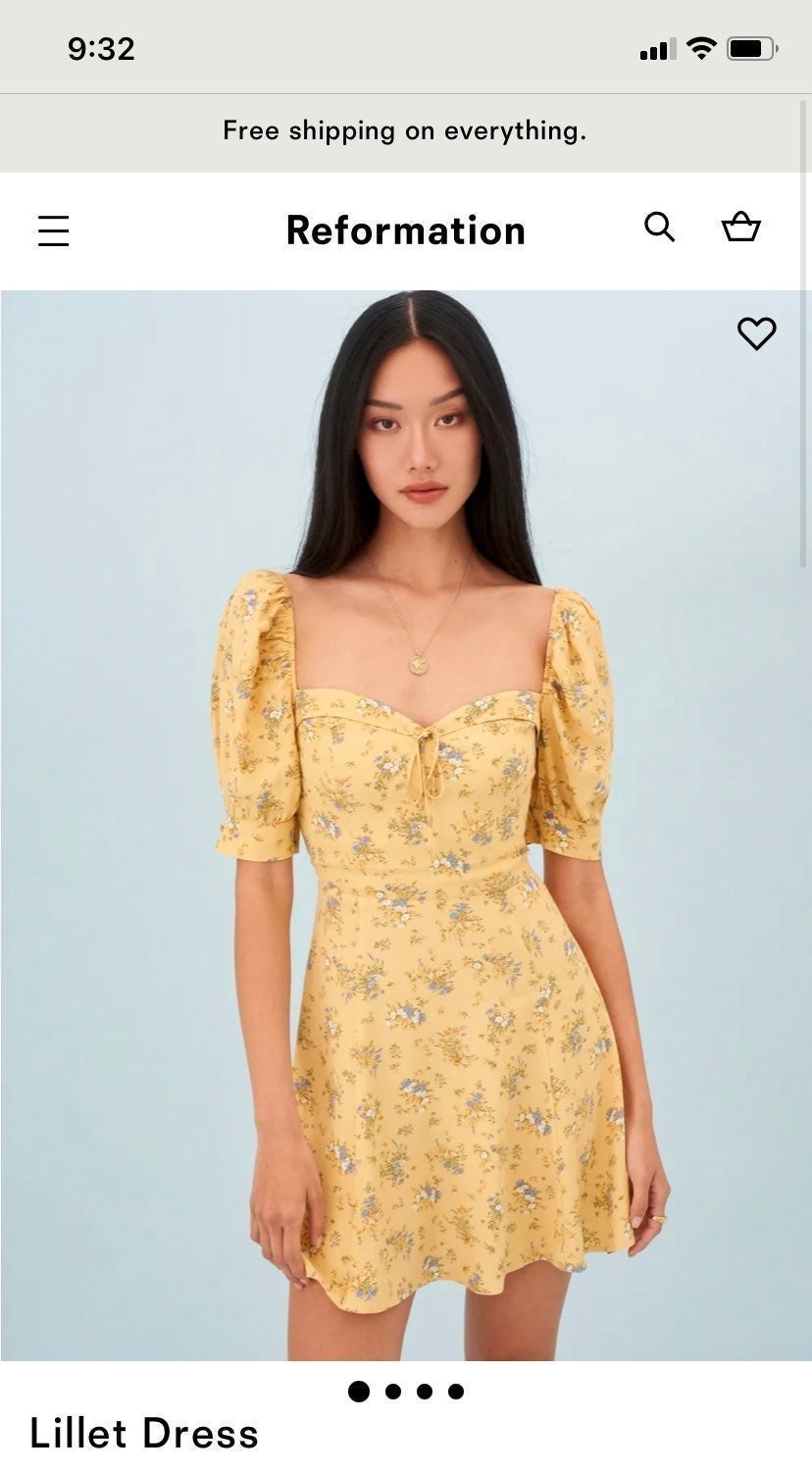Open the search magnifier

click(659, 228)
